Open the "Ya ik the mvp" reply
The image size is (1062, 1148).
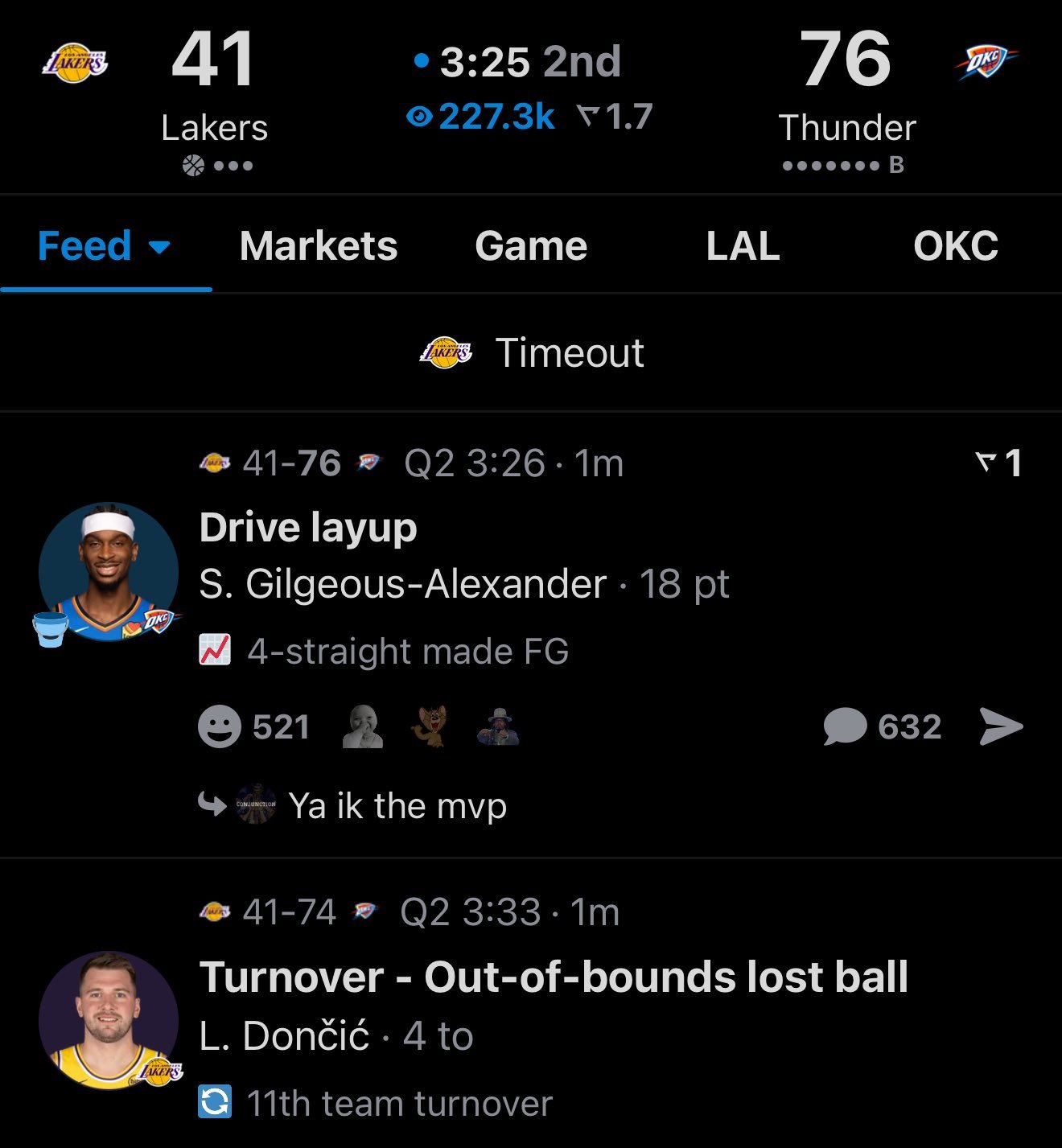[397, 806]
